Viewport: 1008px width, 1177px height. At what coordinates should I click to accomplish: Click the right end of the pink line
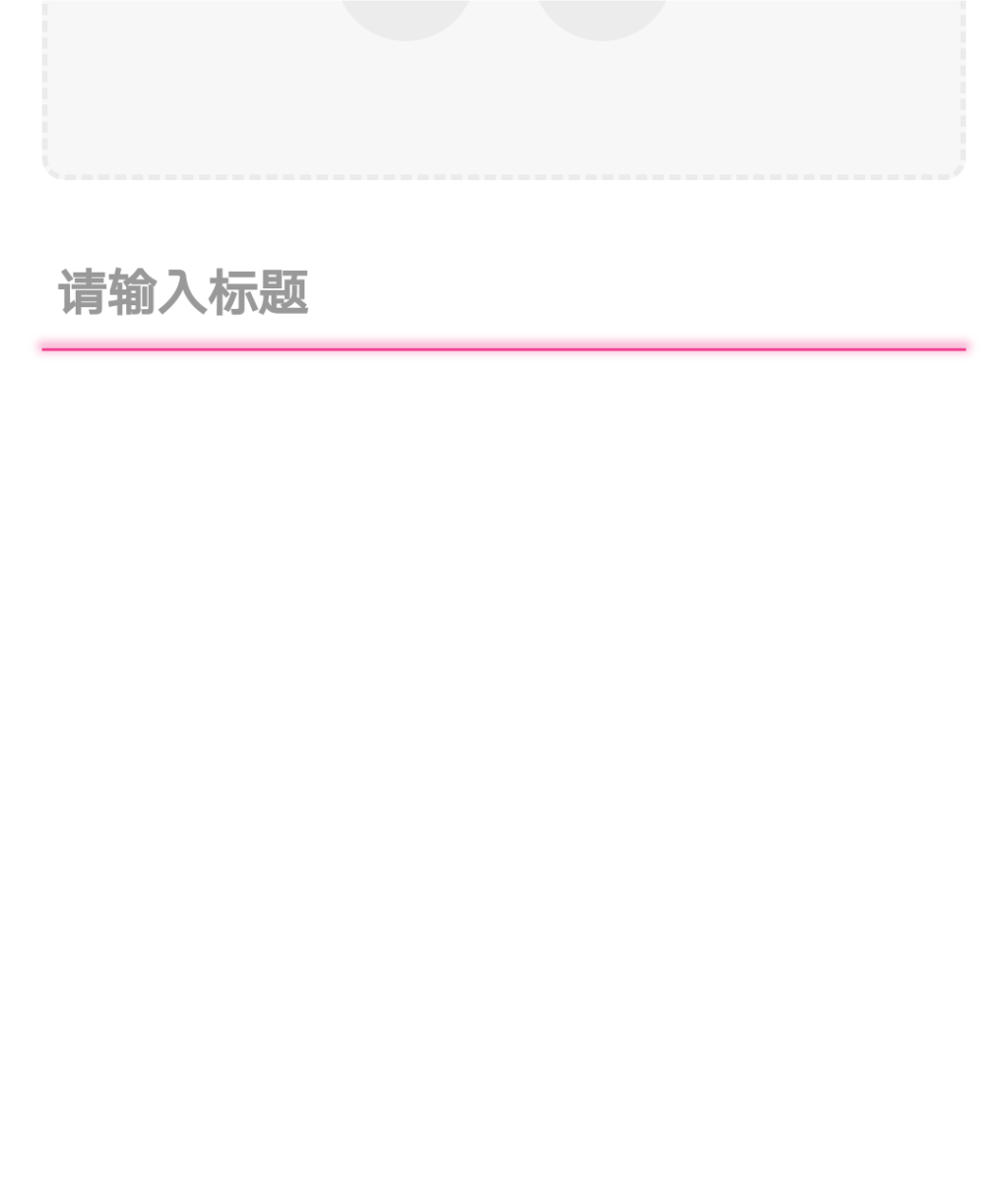click(x=961, y=346)
